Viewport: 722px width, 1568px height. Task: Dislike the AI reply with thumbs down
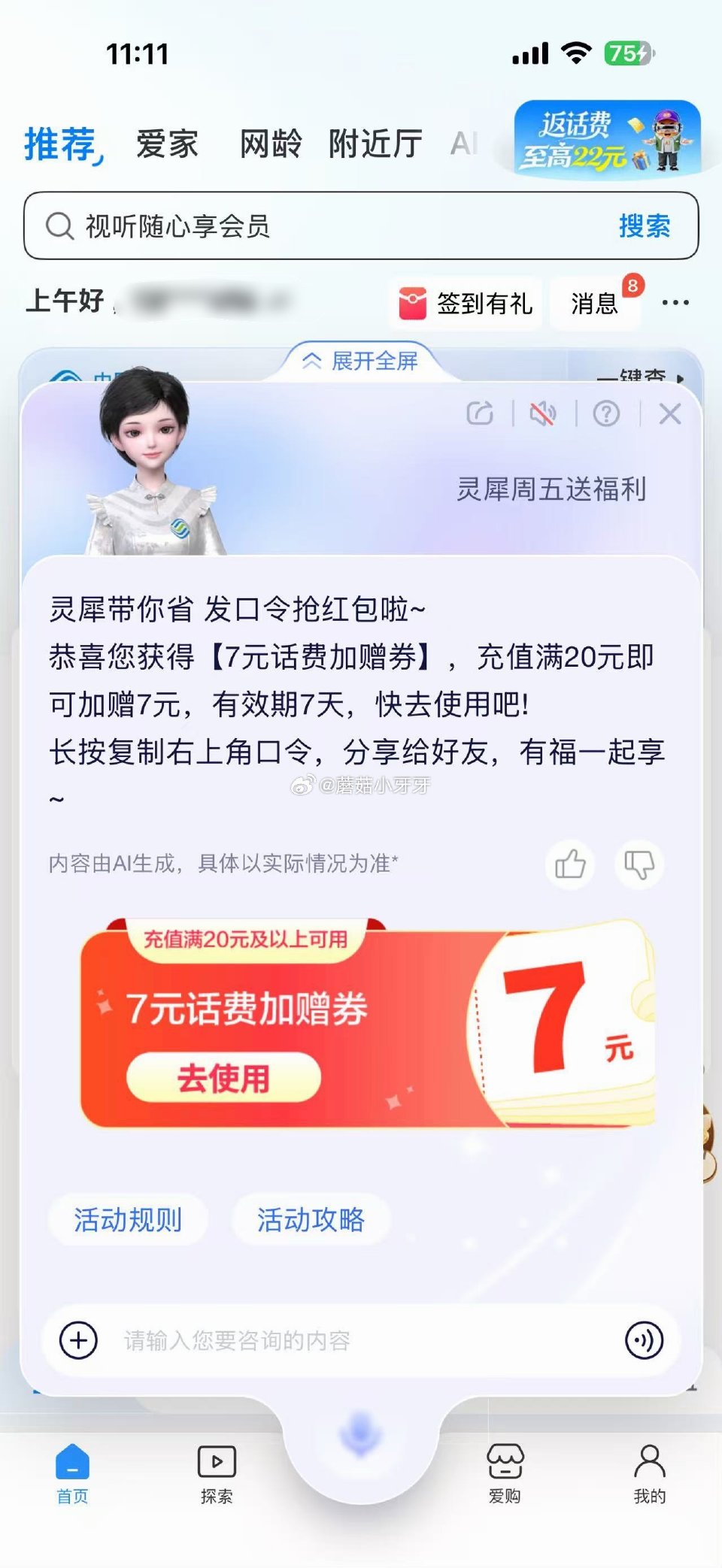pos(640,865)
